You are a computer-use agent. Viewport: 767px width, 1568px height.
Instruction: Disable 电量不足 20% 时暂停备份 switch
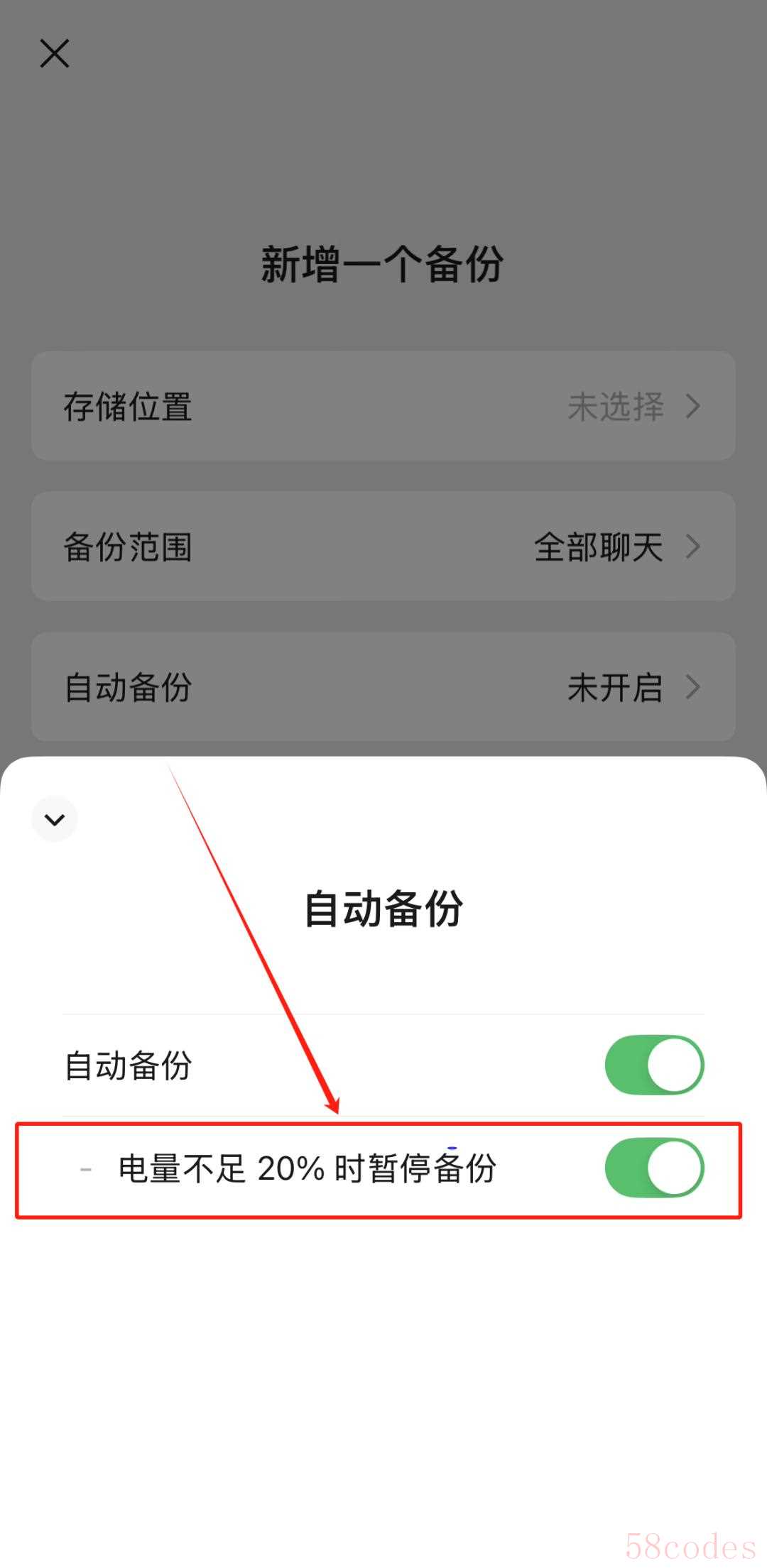tap(654, 1168)
